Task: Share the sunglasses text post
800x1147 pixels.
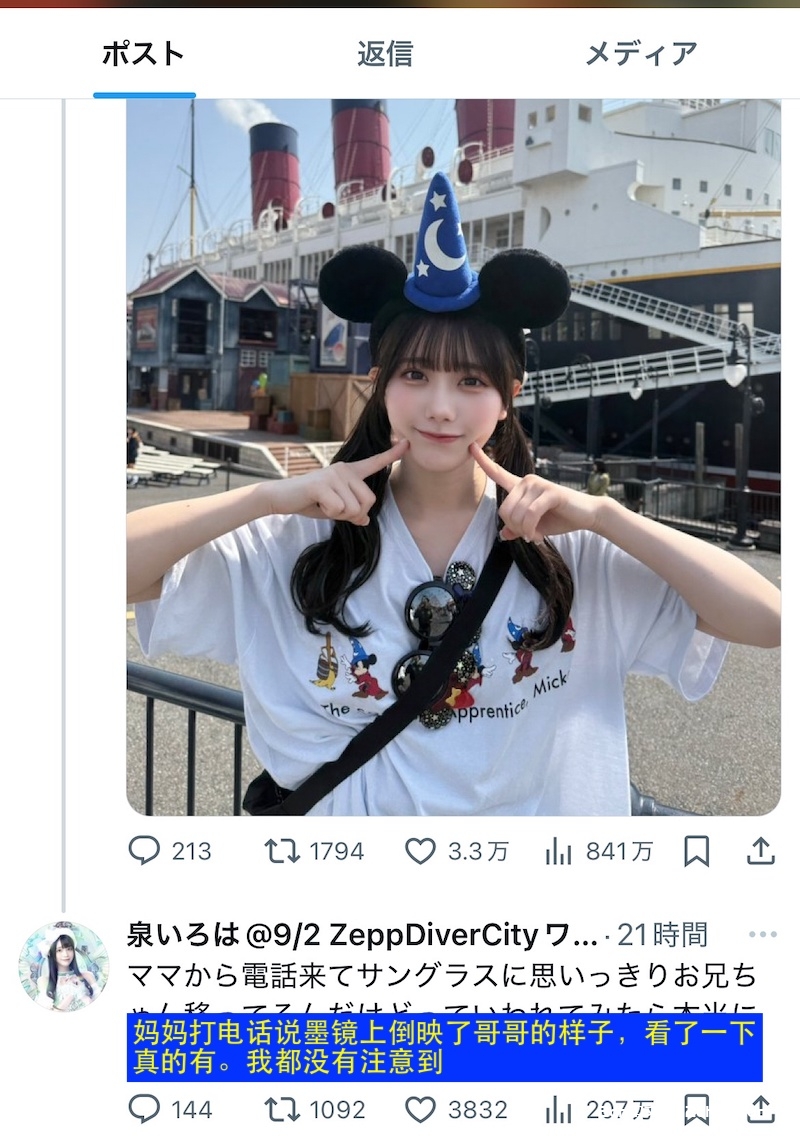Action: [x=761, y=1108]
